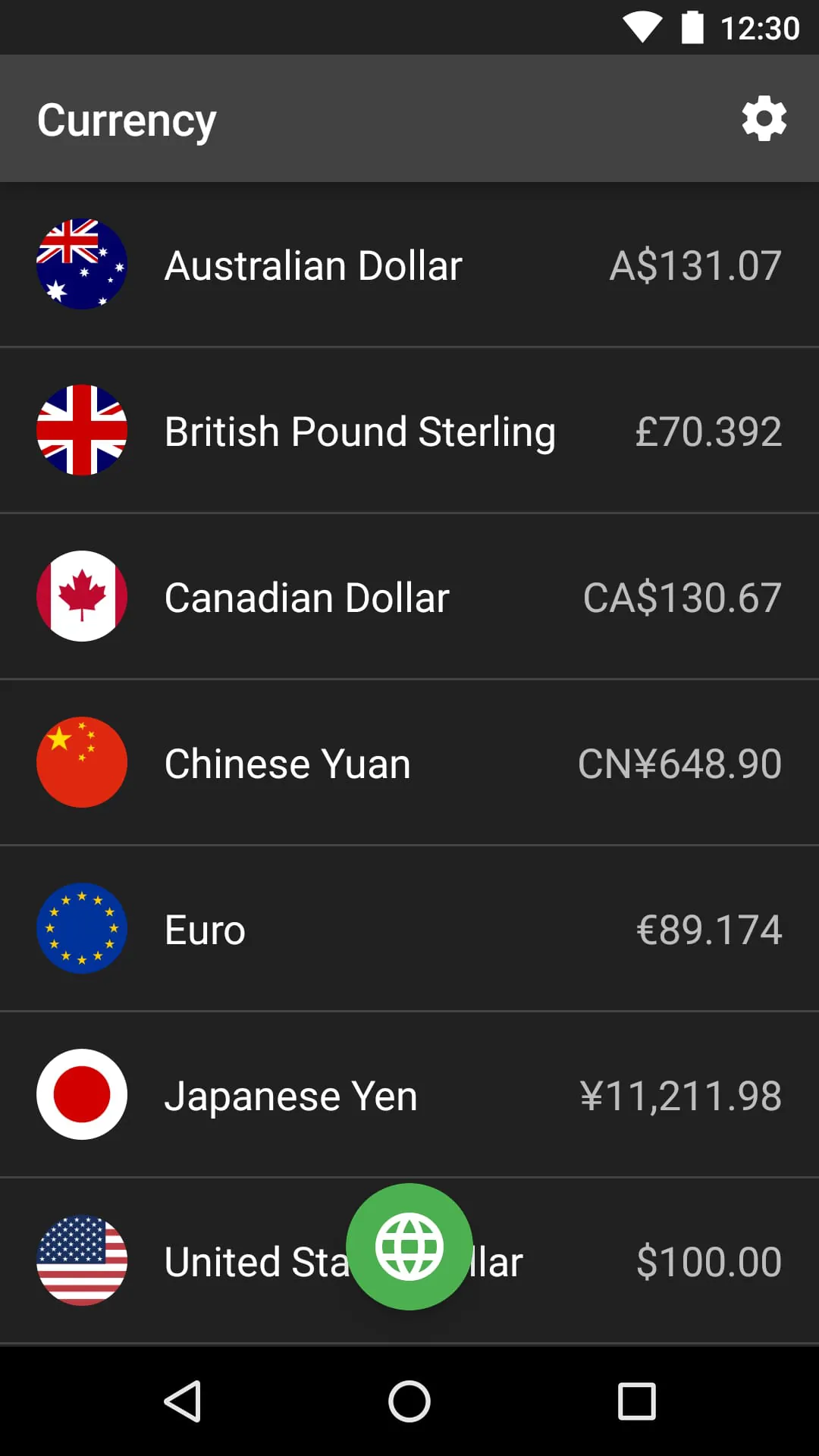Tap the Canadian Dollar amount CA$130.67
Screen dimensions: 819x1456
681,596
